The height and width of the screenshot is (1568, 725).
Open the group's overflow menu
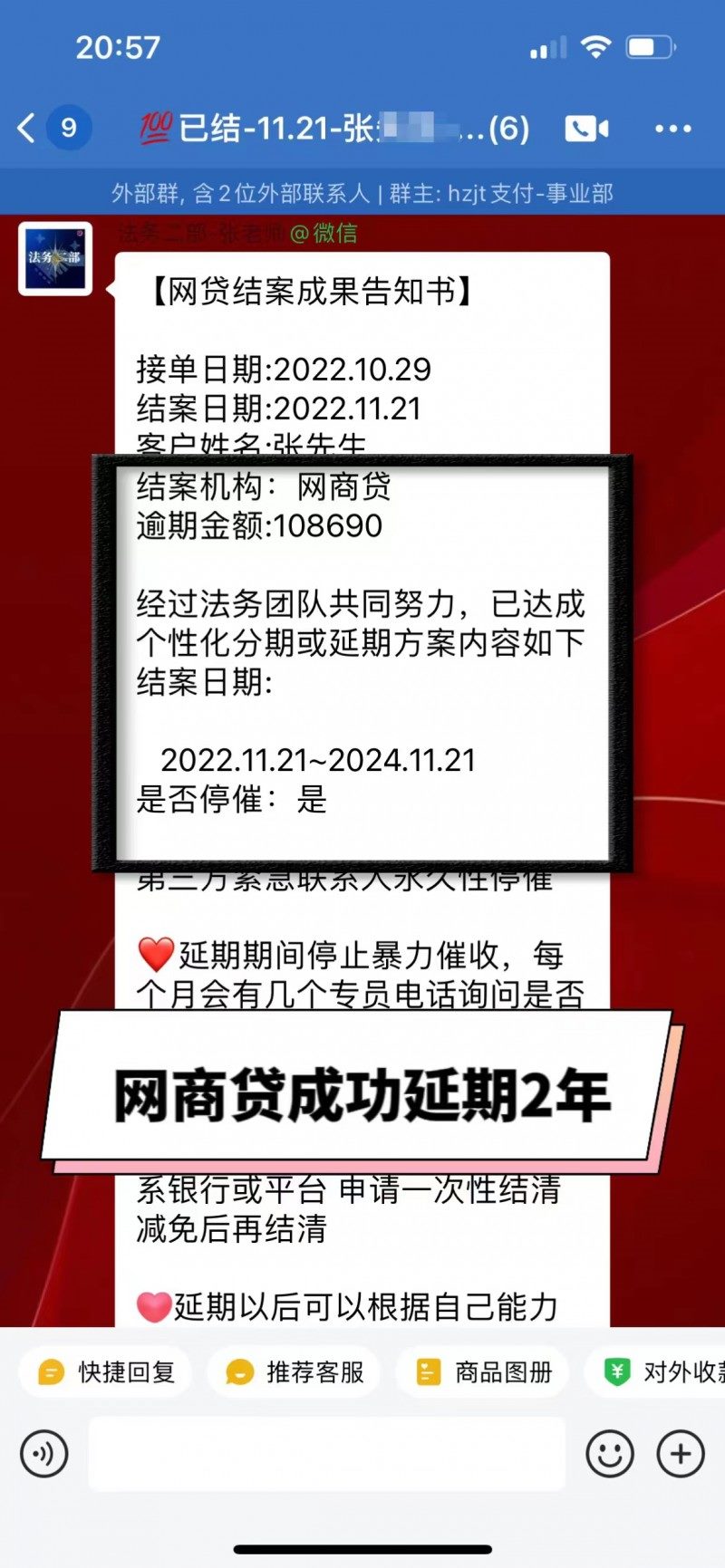pyautogui.click(x=672, y=129)
